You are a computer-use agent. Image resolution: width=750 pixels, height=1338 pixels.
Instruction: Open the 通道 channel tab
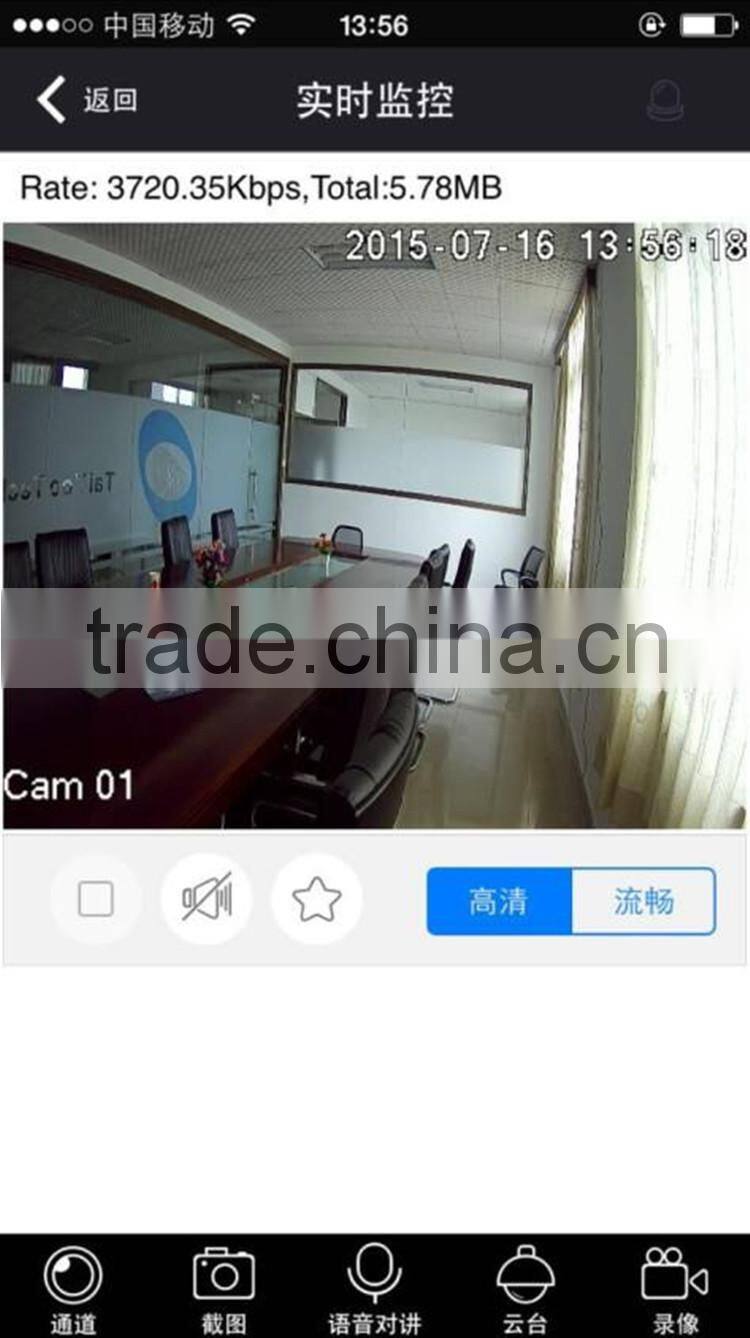(x=73, y=1288)
